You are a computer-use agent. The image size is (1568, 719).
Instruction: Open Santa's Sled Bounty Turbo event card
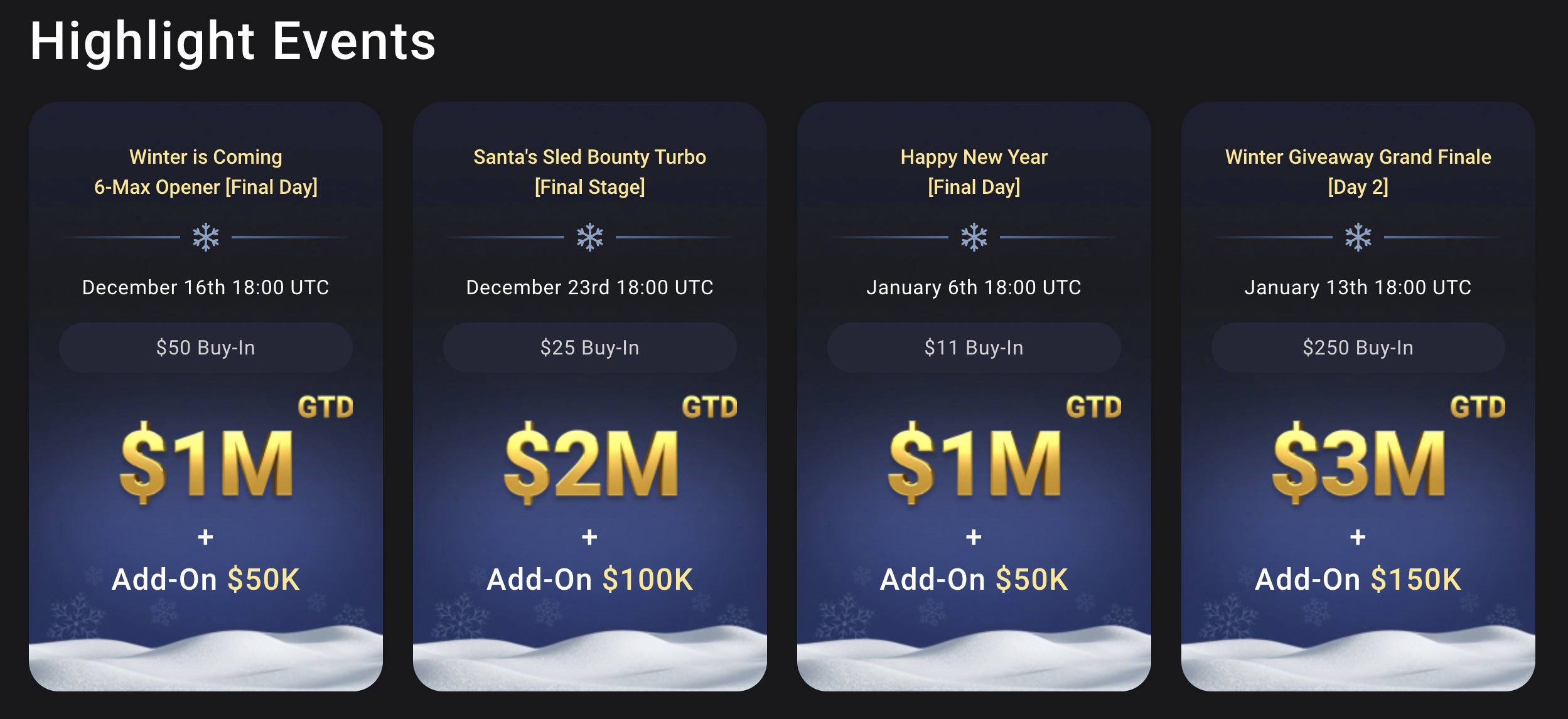tap(589, 395)
